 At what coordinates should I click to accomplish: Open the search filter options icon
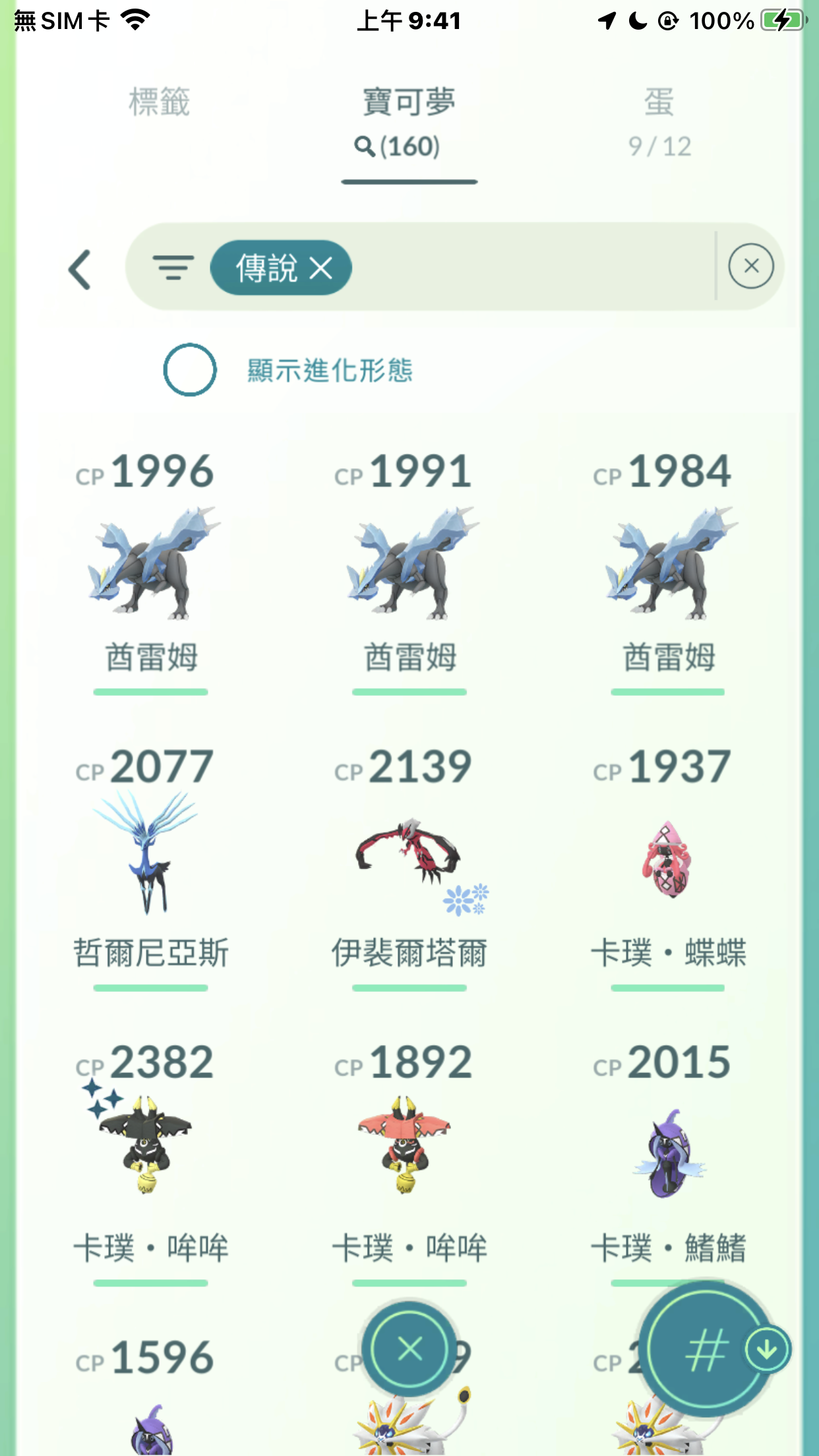pyautogui.click(x=173, y=267)
